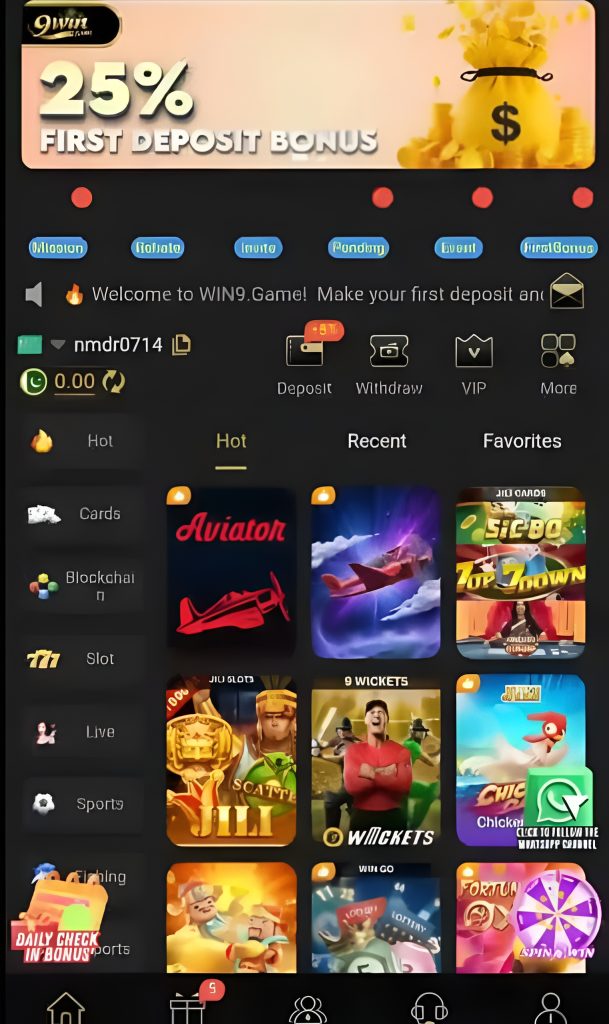Open the FirstBonus chip
609x1024 pixels.
click(559, 248)
